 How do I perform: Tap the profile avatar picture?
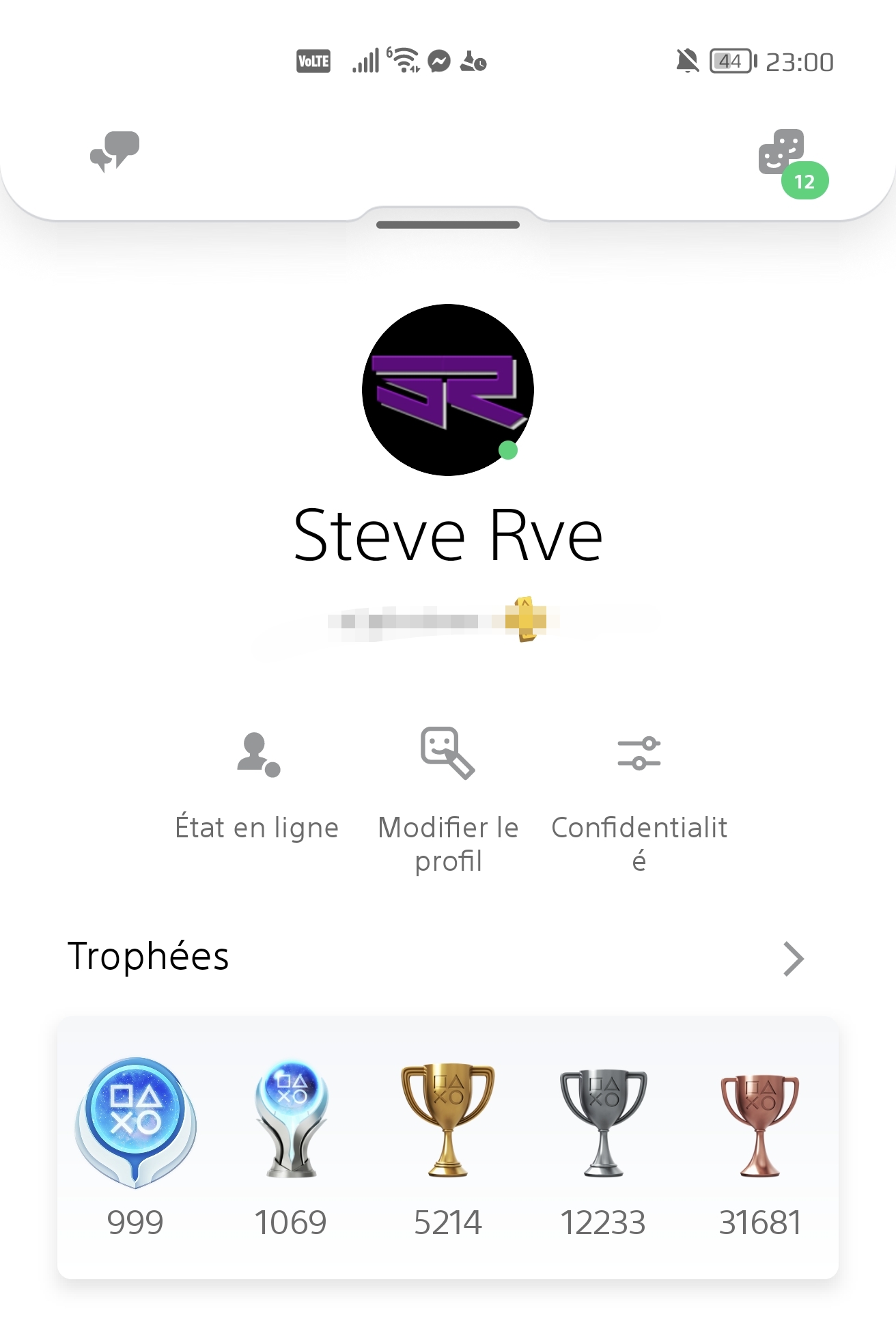(x=448, y=390)
